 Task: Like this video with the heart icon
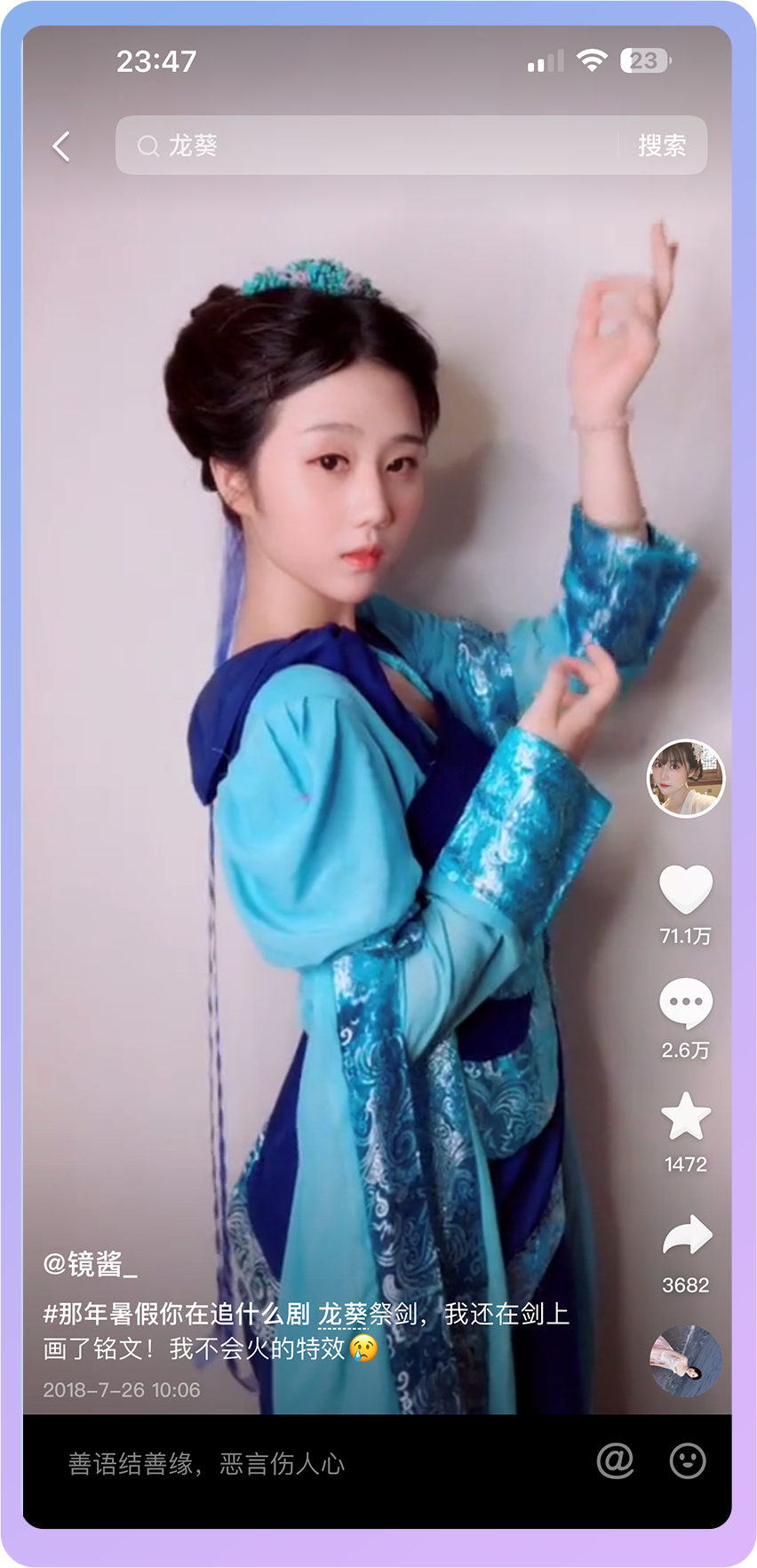685,889
